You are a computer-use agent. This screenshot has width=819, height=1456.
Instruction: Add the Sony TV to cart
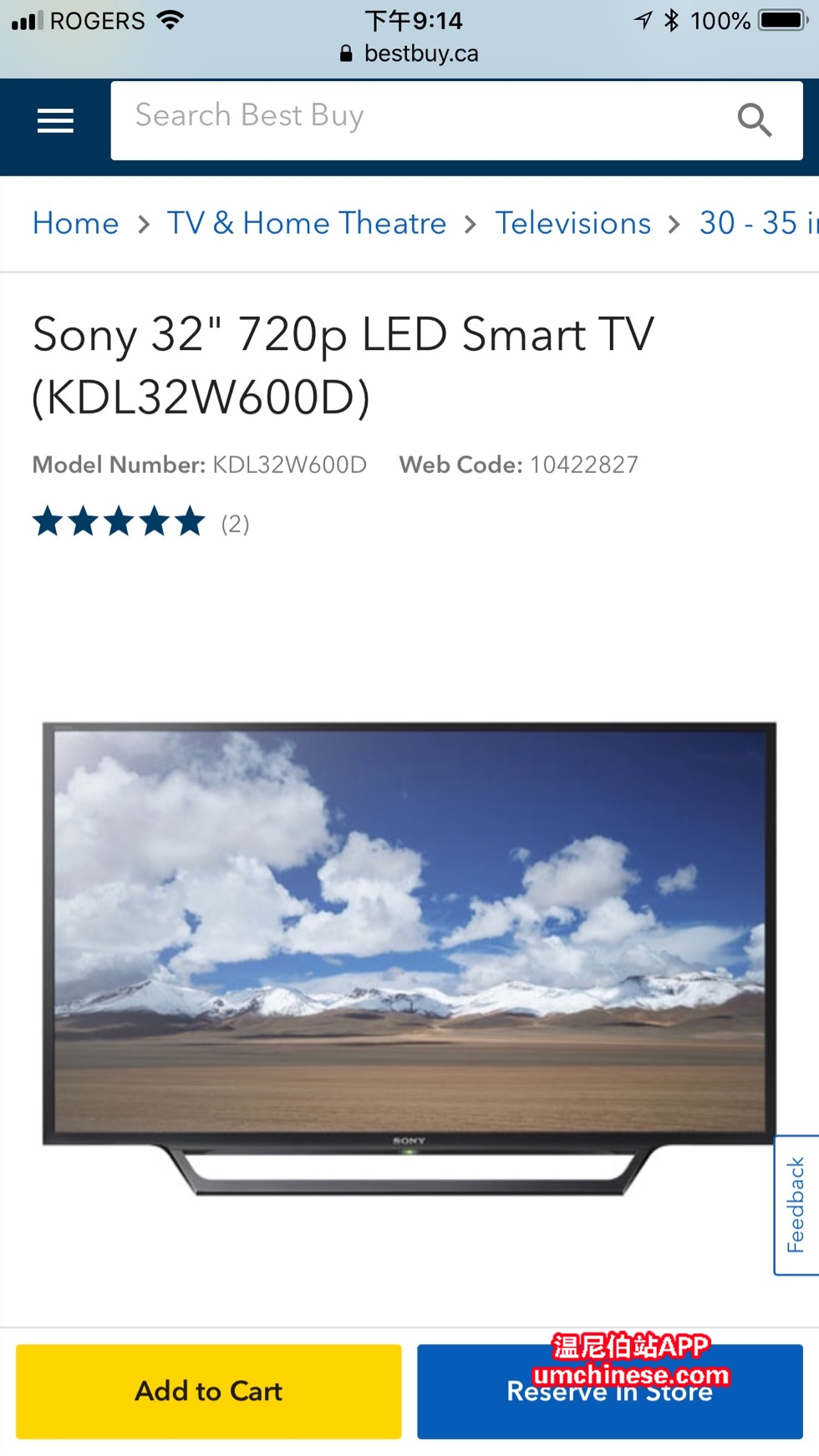pyautogui.click(x=208, y=1391)
